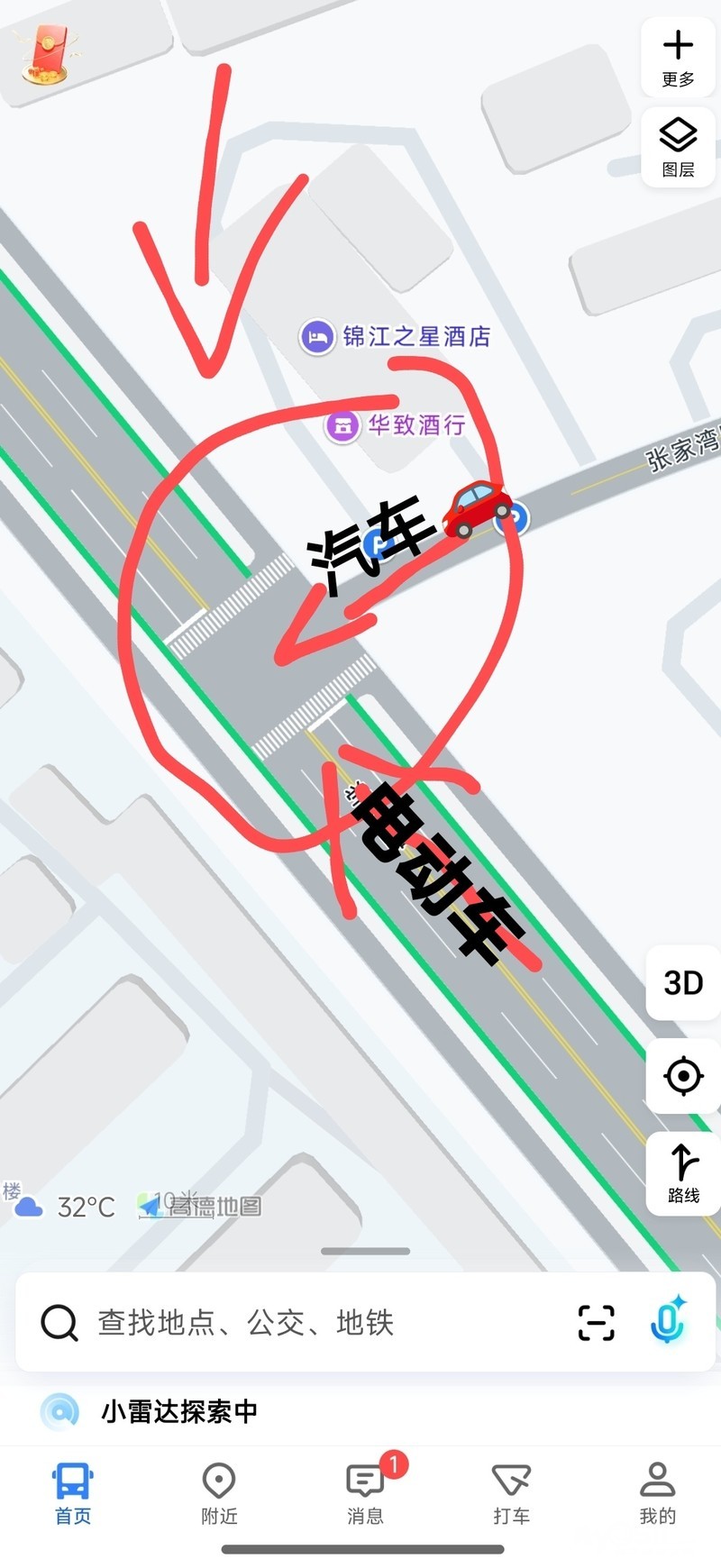
Task: Switch the map to 3D view
Action: [x=682, y=982]
